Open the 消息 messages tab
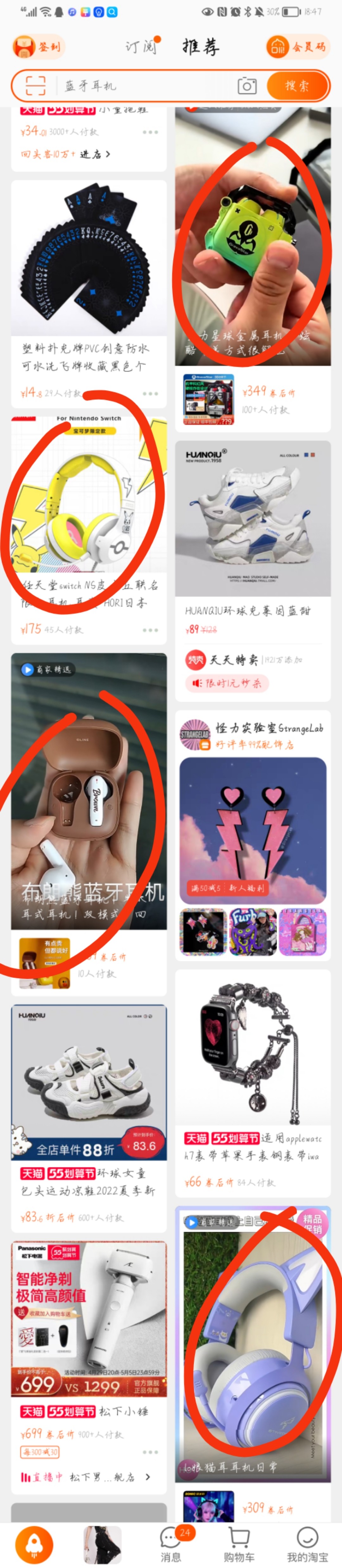The image size is (342, 1568). click(170, 1542)
